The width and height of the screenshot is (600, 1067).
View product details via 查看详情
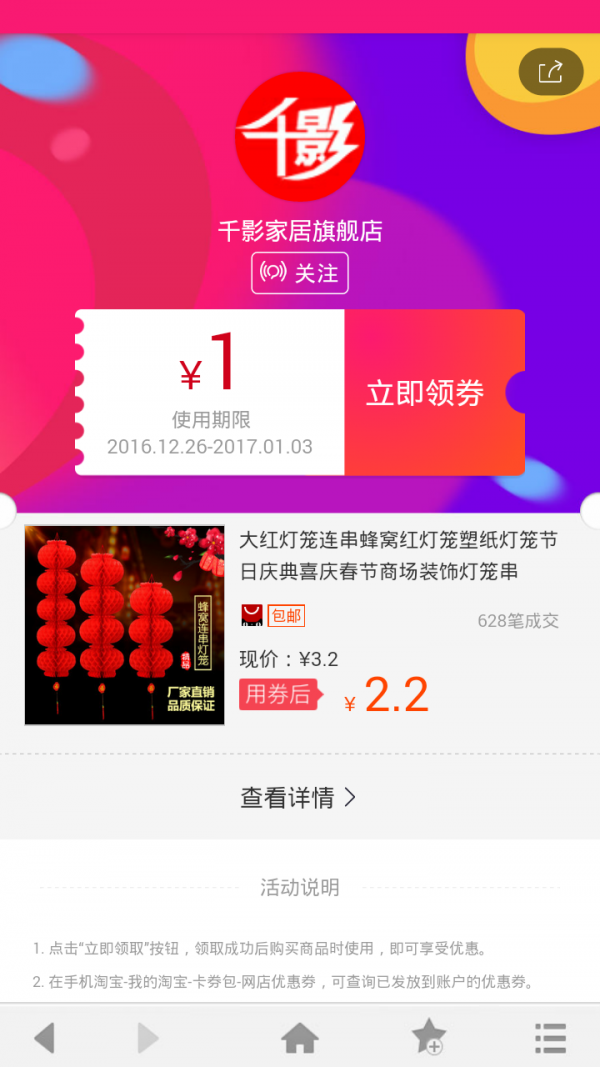[x=298, y=797]
